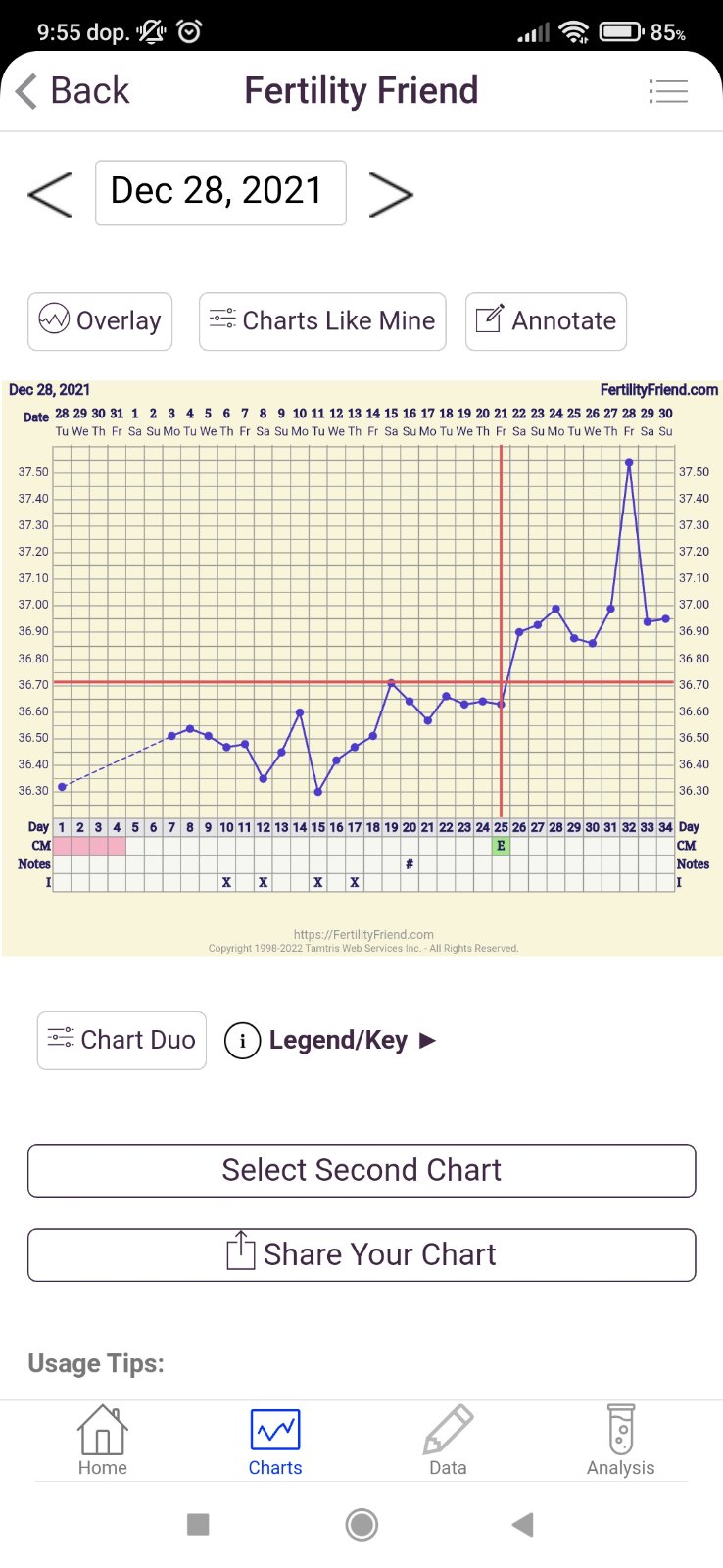Share Your Chart
This screenshot has height=1568, width=723.
click(361, 1254)
